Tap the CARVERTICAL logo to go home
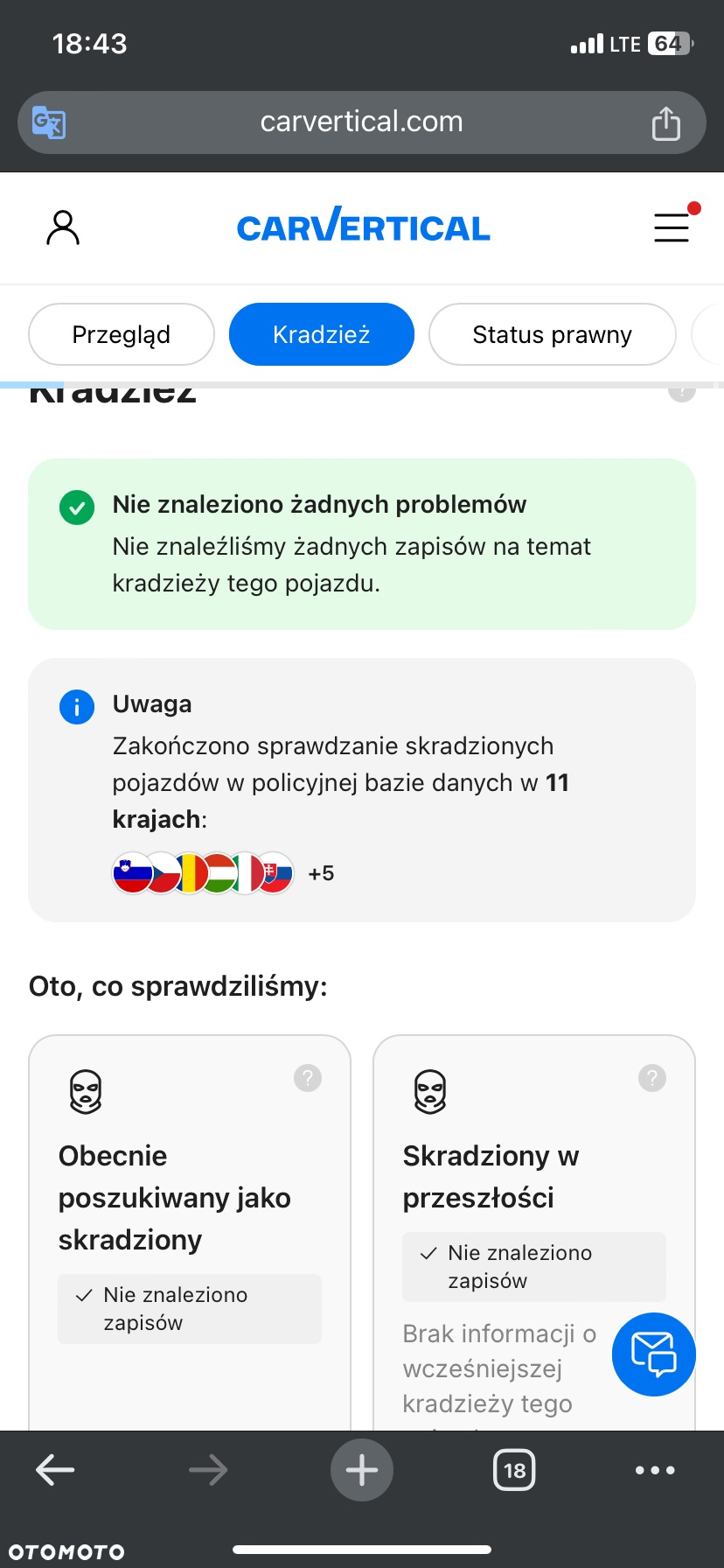724x1568 pixels. point(363,227)
